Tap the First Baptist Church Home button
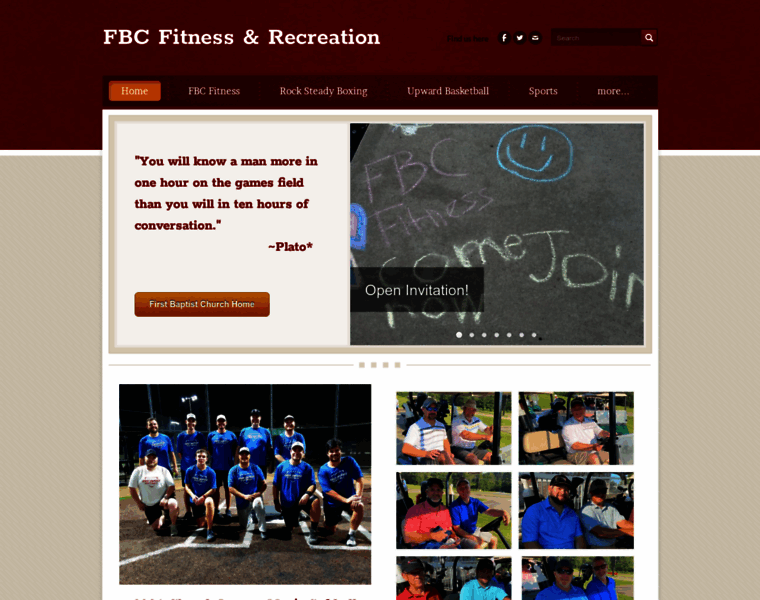760x600 pixels. (x=202, y=304)
